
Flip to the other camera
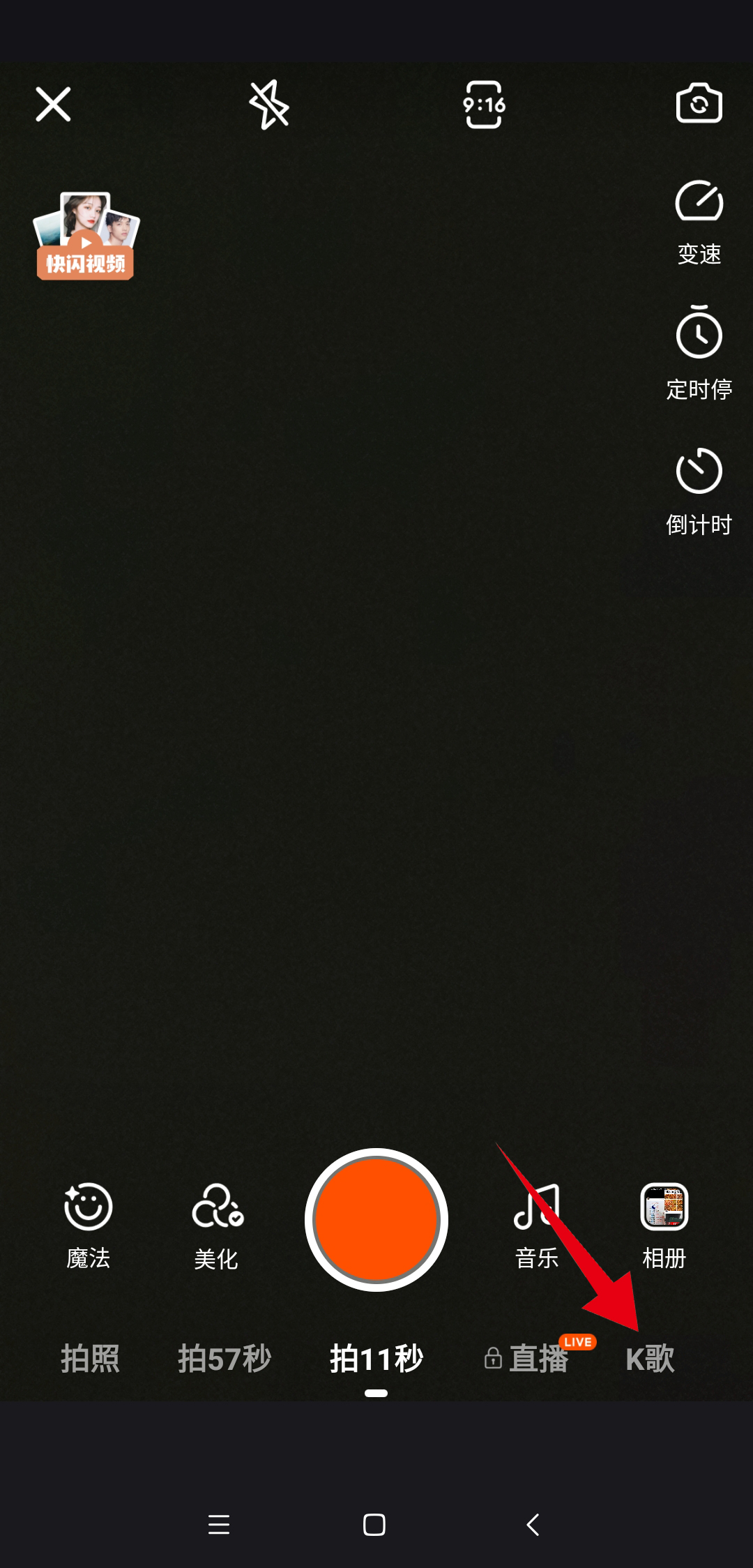699,105
